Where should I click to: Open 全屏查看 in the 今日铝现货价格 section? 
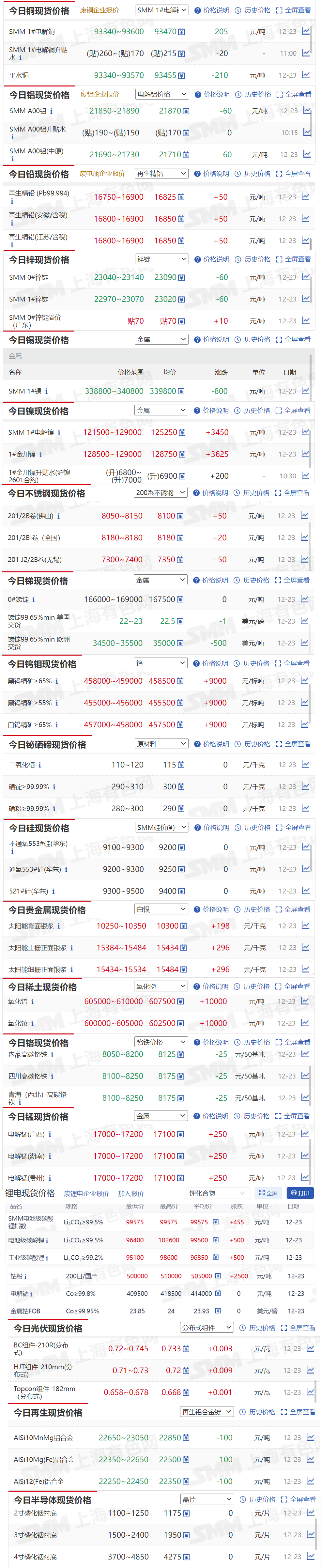(x=294, y=94)
